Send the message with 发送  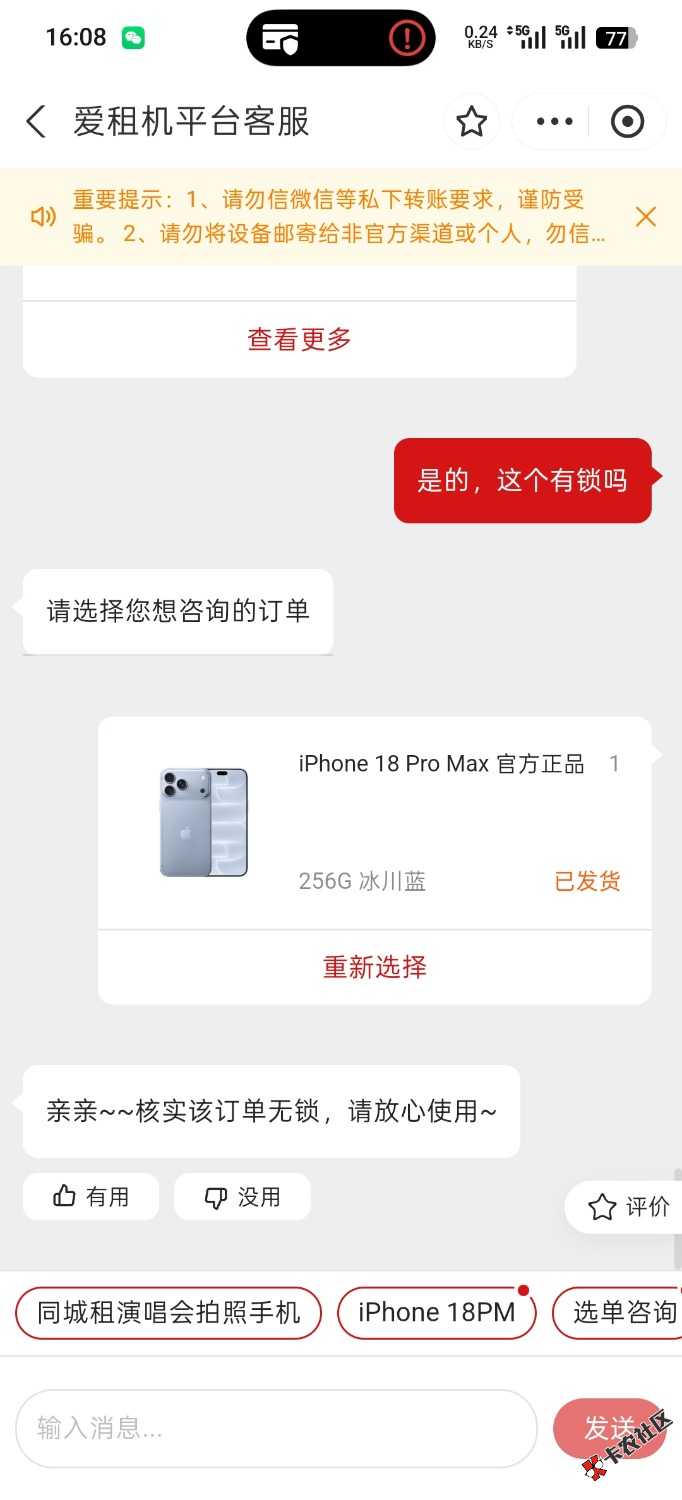pyautogui.click(x=610, y=1428)
